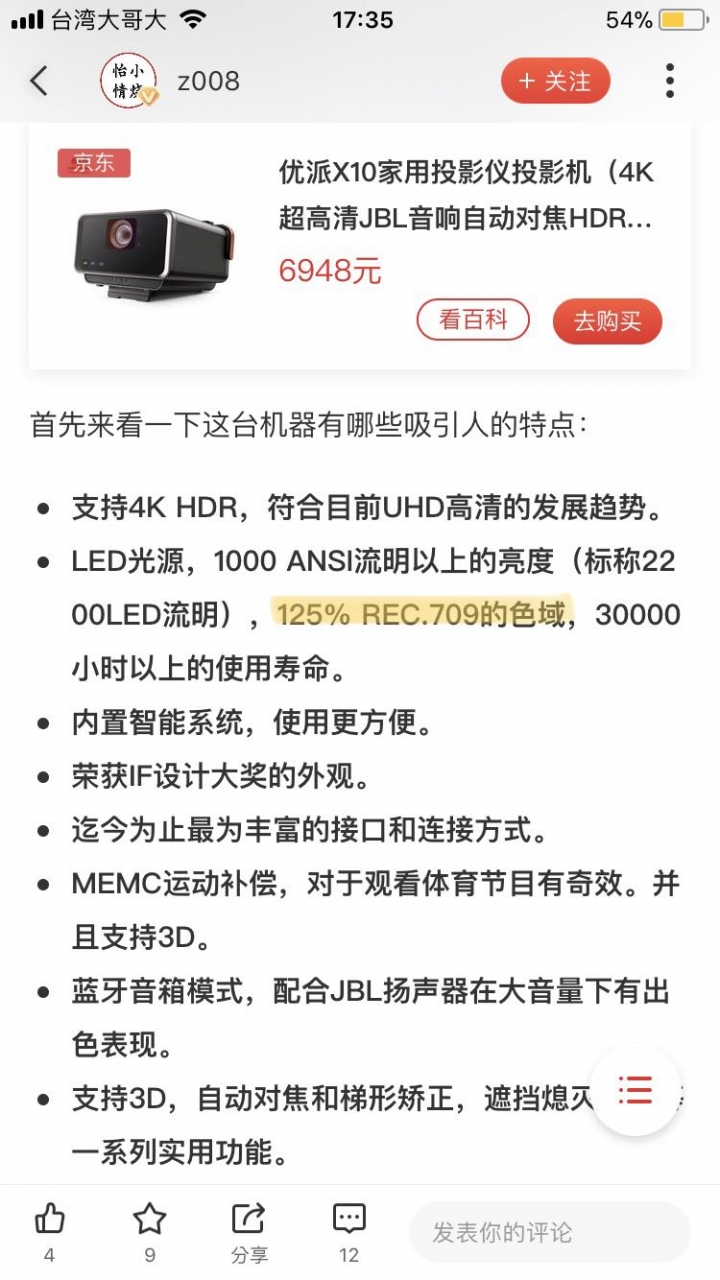
Task: Open z008's profile avatar
Action: tap(128, 81)
